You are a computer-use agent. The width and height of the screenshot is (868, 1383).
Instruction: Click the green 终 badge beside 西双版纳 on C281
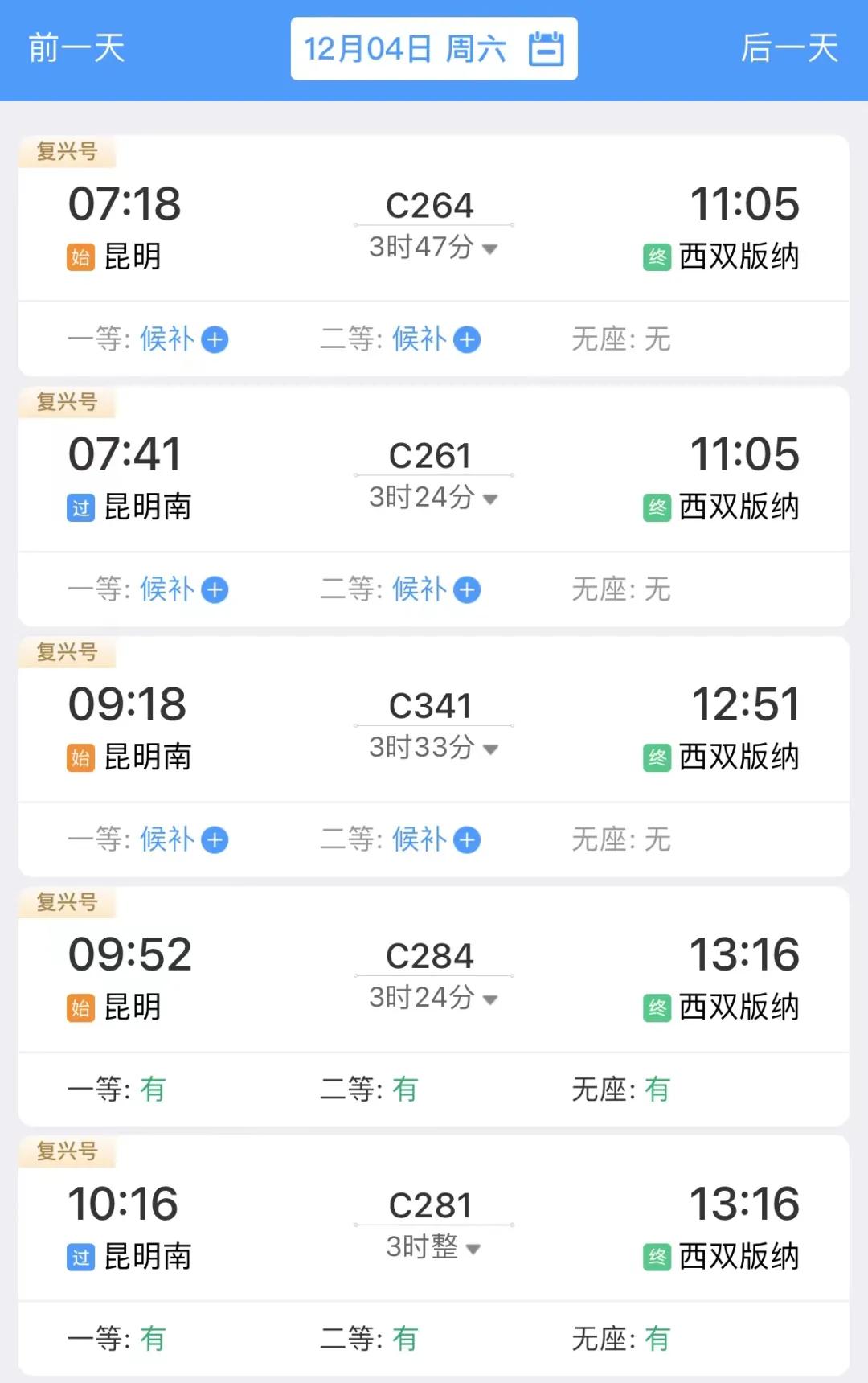[657, 1254]
